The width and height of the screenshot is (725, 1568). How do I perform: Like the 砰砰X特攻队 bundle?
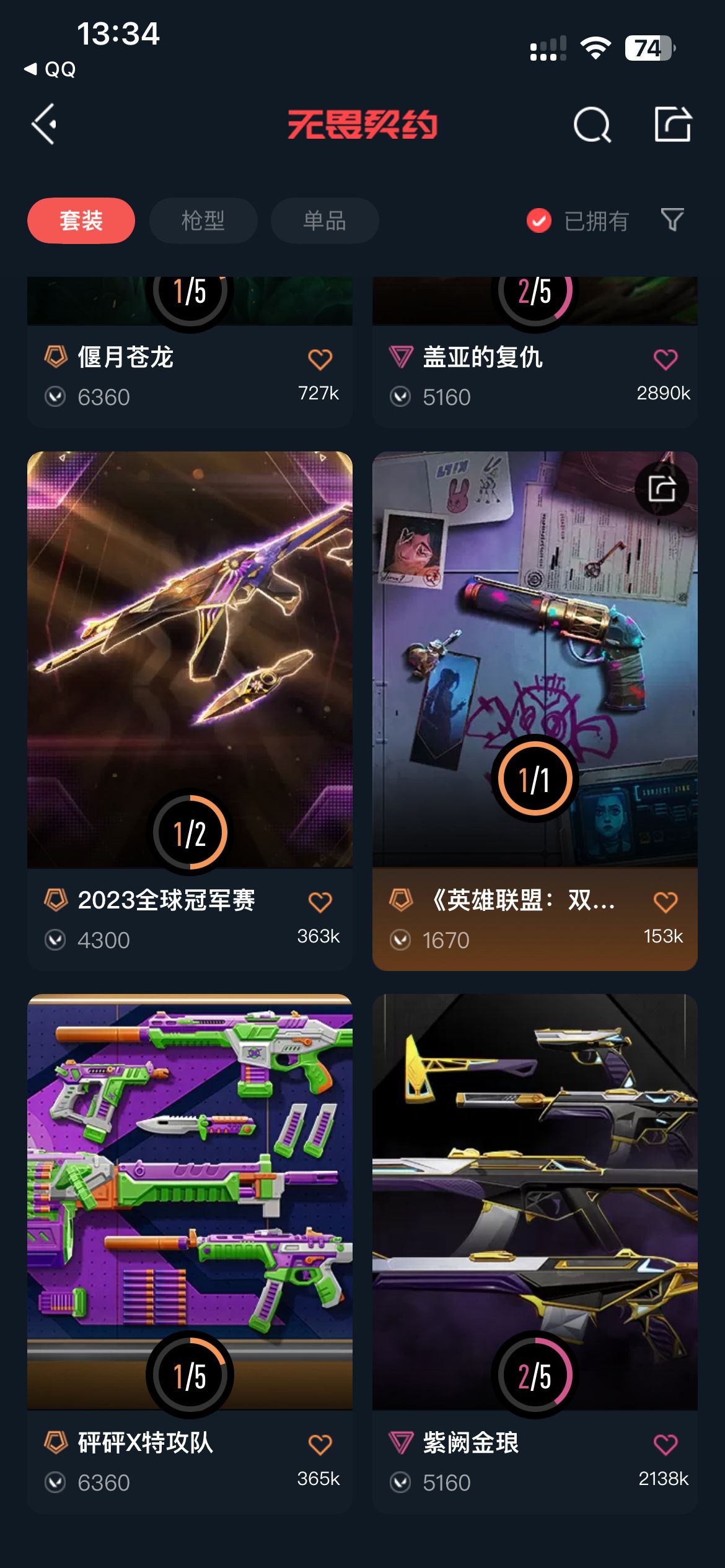coord(320,1445)
